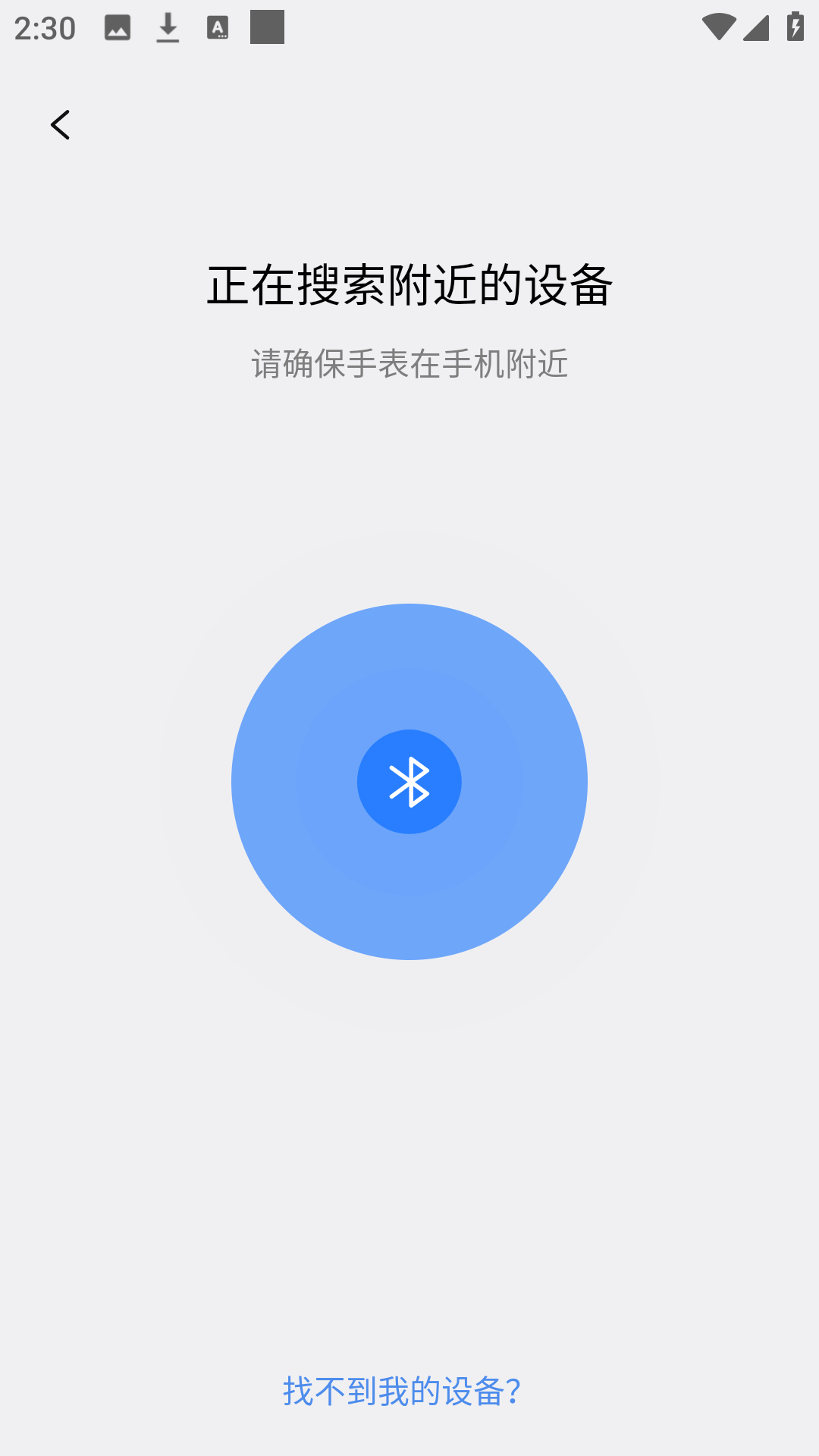Tap the title '正在搜索附近的设备'
Screen dimensions: 819x1456
tap(409, 285)
